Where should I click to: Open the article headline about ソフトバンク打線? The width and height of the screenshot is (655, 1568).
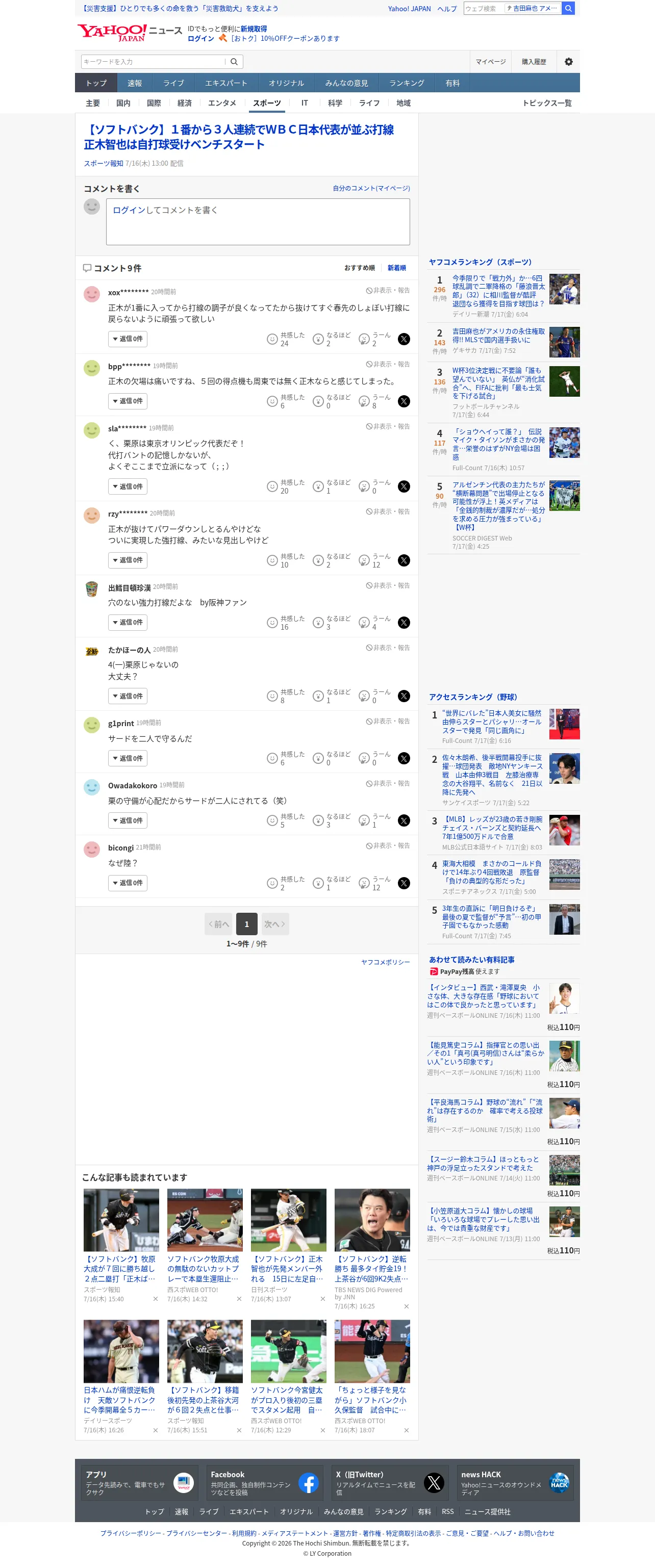click(239, 136)
